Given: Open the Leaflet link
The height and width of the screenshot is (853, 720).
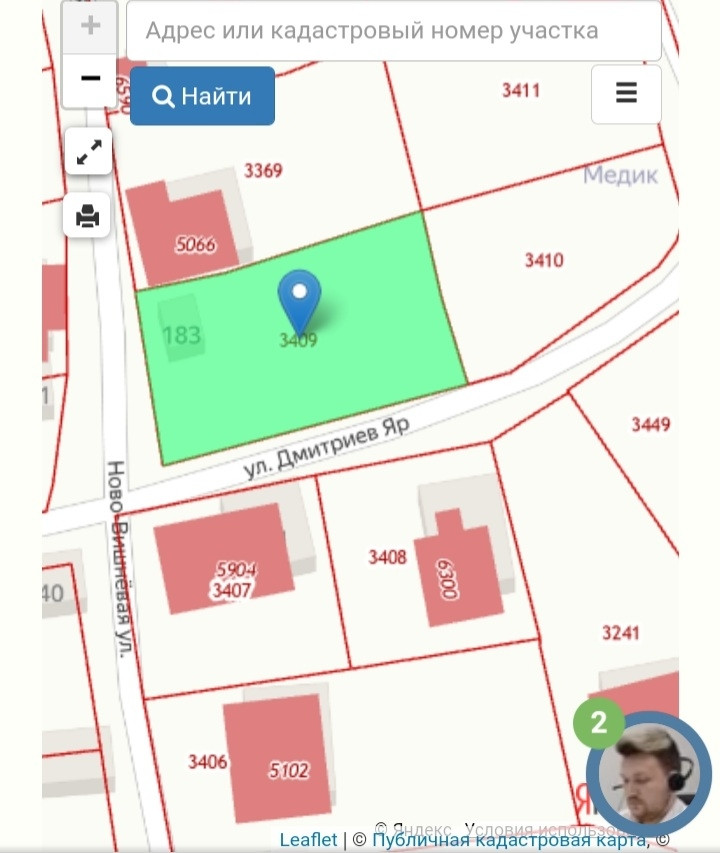Looking at the screenshot, I should pyautogui.click(x=309, y=840).
